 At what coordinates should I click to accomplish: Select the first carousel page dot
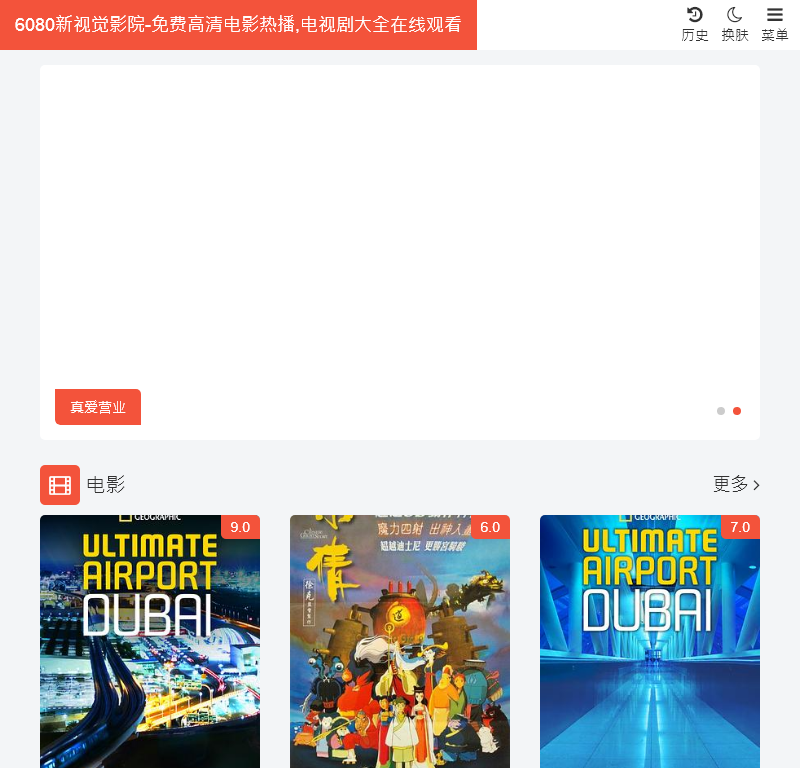(721, 411)
